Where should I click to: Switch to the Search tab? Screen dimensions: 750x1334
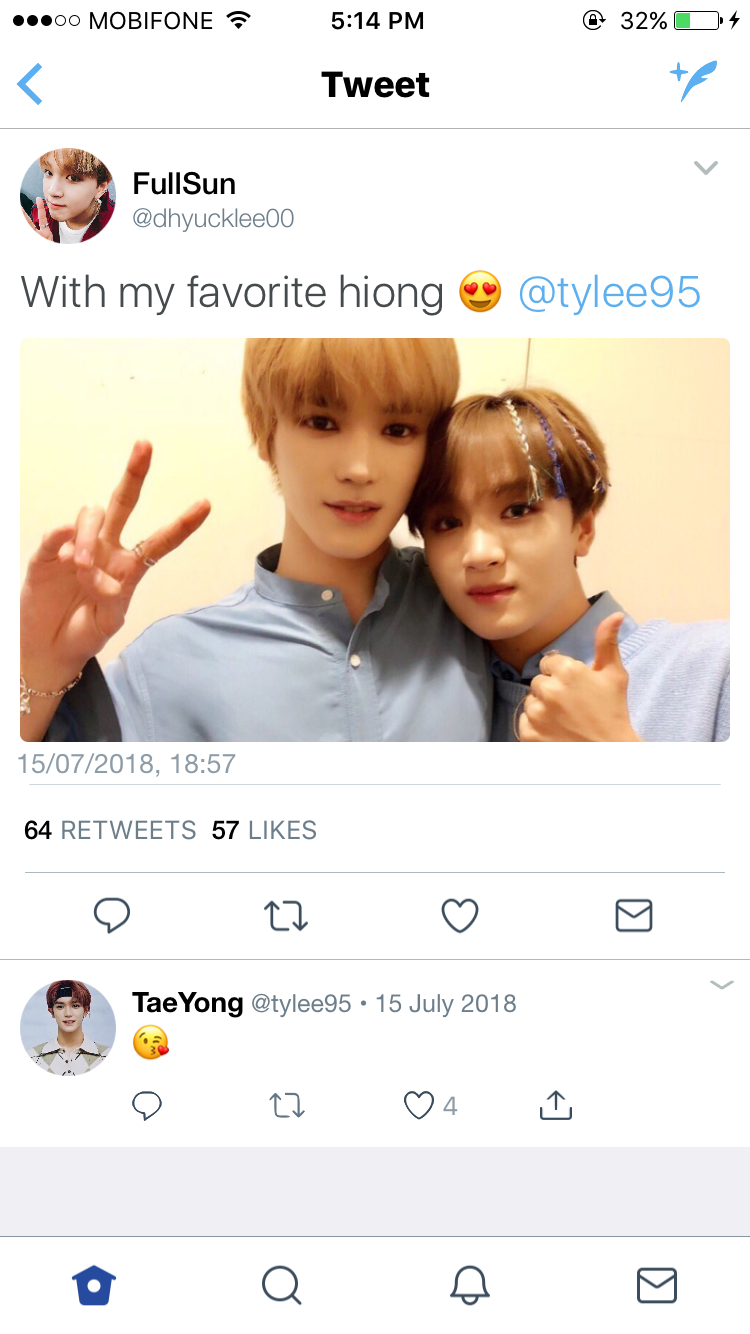pos(281,1285)
